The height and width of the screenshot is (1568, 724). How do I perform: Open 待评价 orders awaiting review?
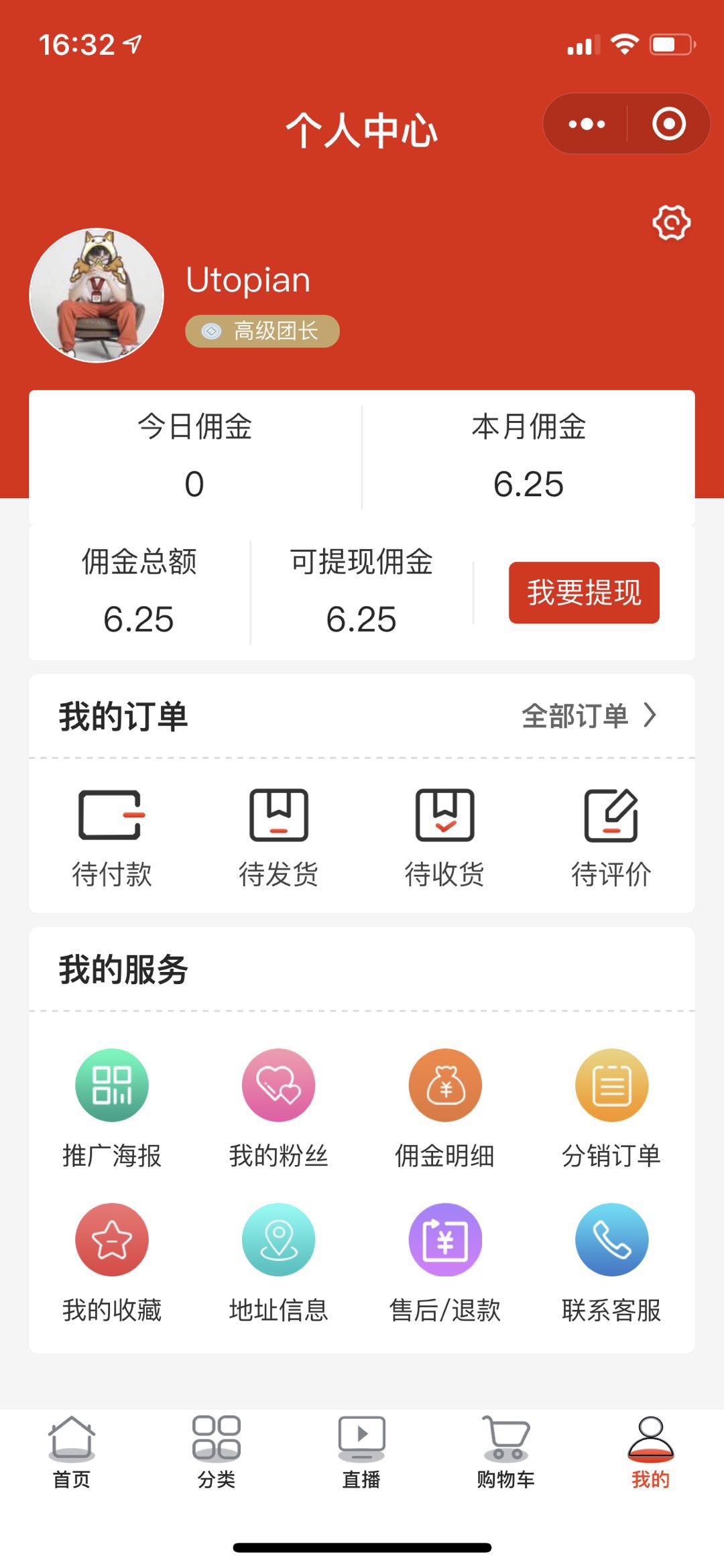[611, 837]
